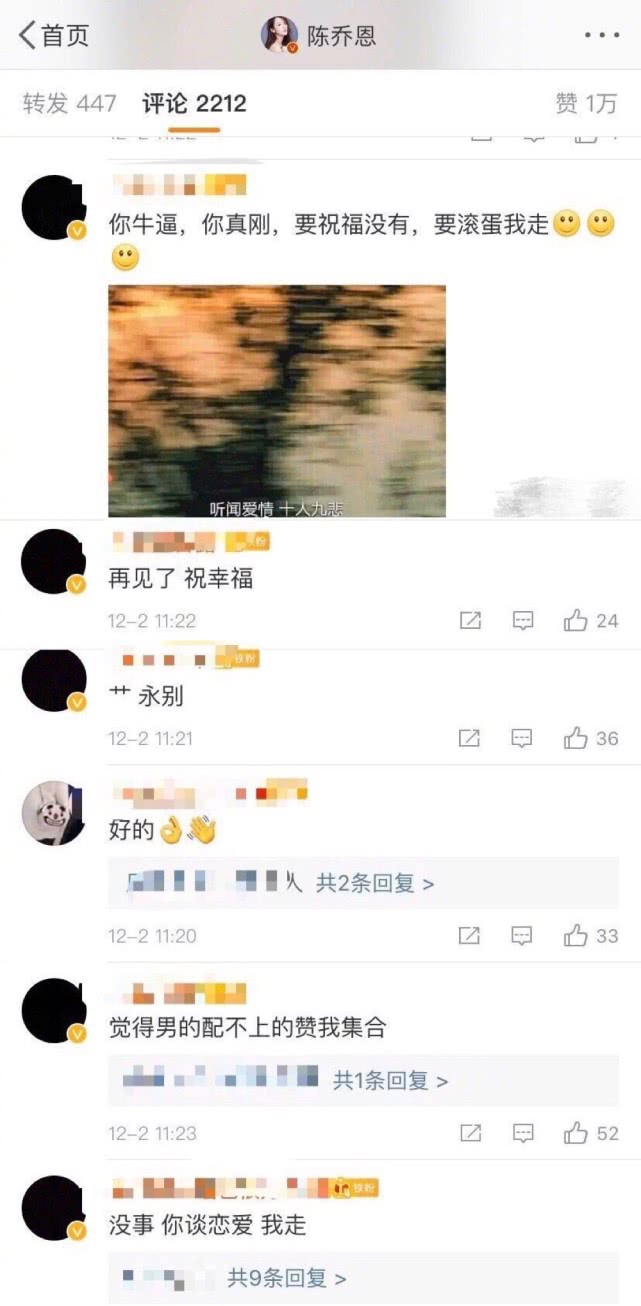The image size is (641, 1306).
Task: Open the 听闻爱情 image in the comment
Action: point(277,401)
